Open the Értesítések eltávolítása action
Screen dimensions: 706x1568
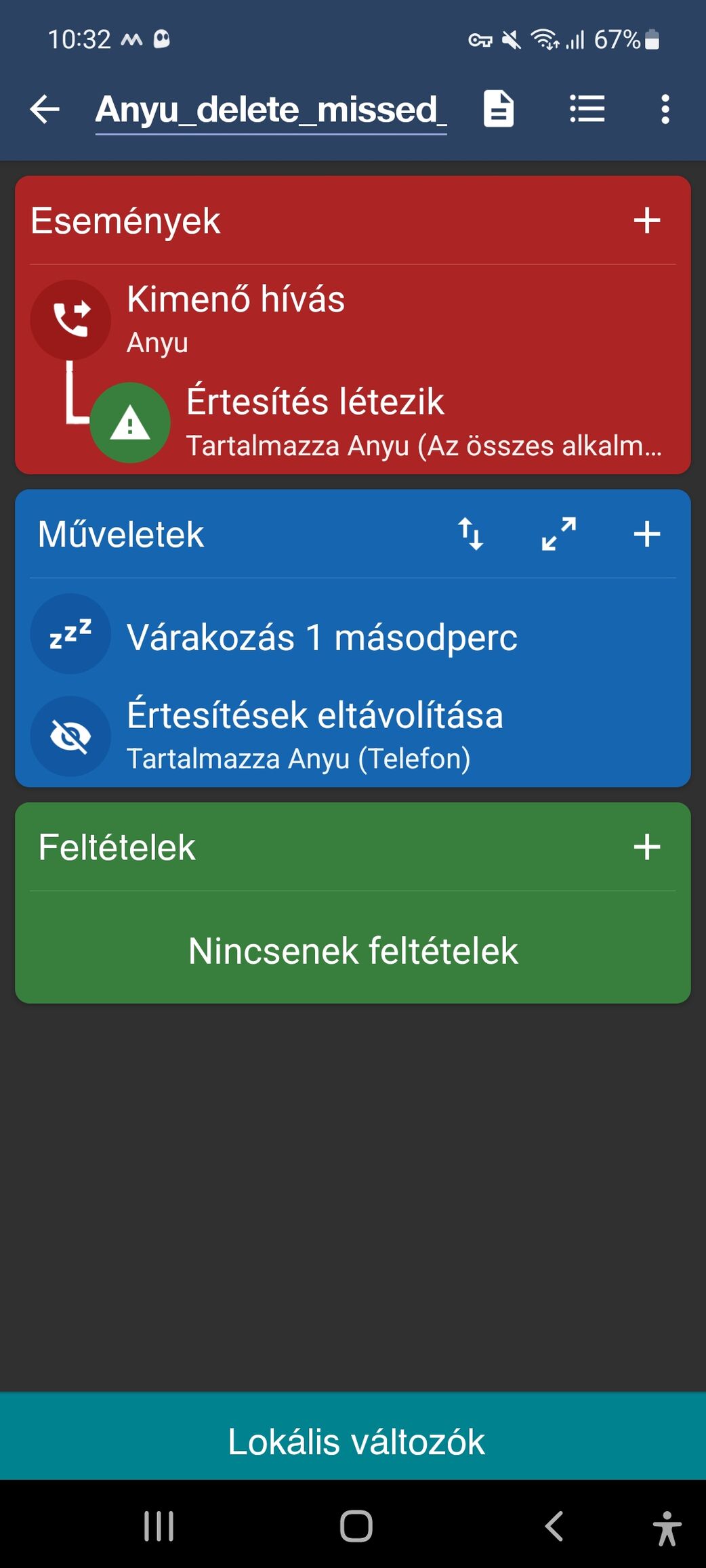click(x=315, y=735)
